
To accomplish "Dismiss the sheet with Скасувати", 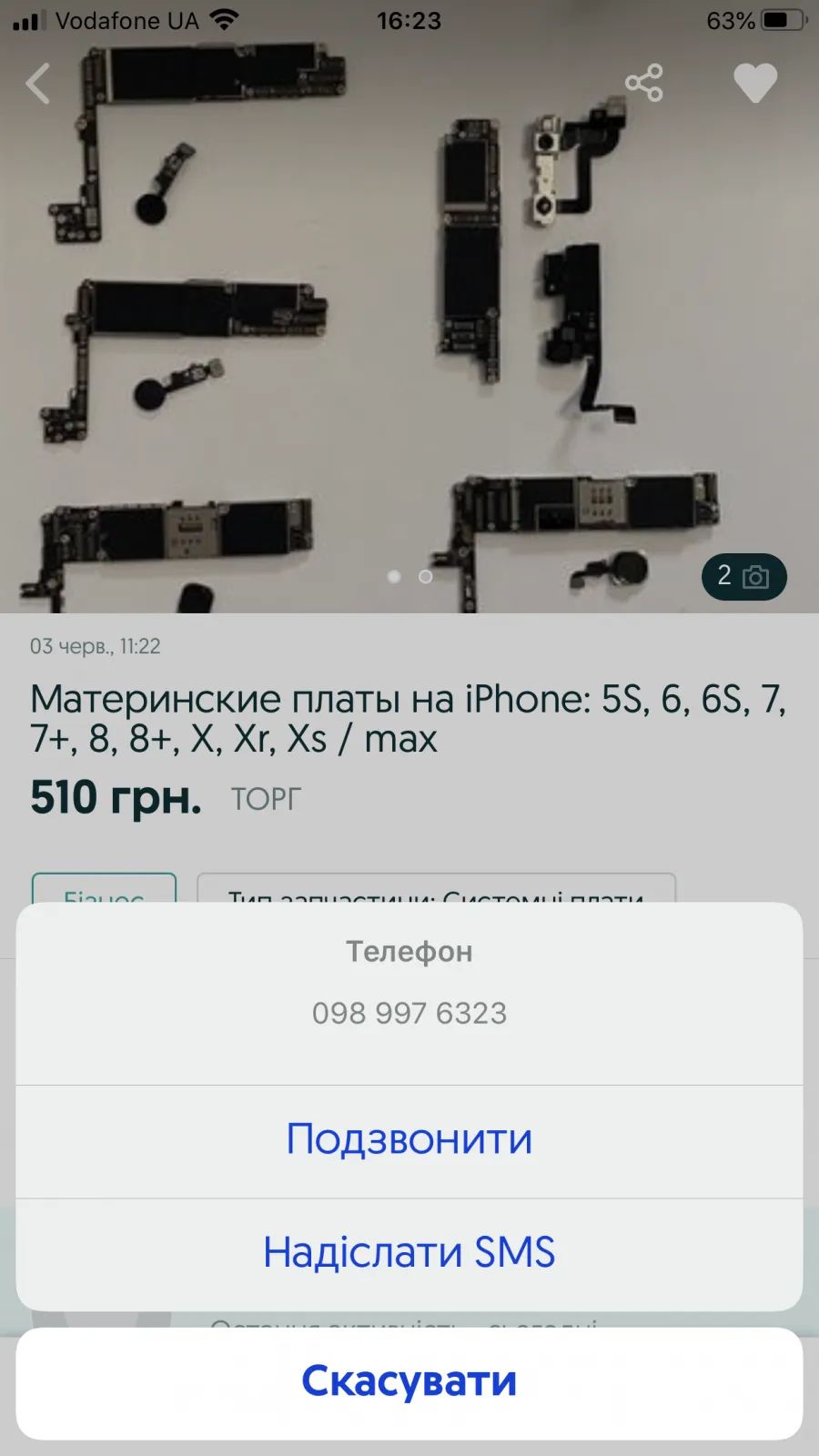I will (x=409, y=1382).
